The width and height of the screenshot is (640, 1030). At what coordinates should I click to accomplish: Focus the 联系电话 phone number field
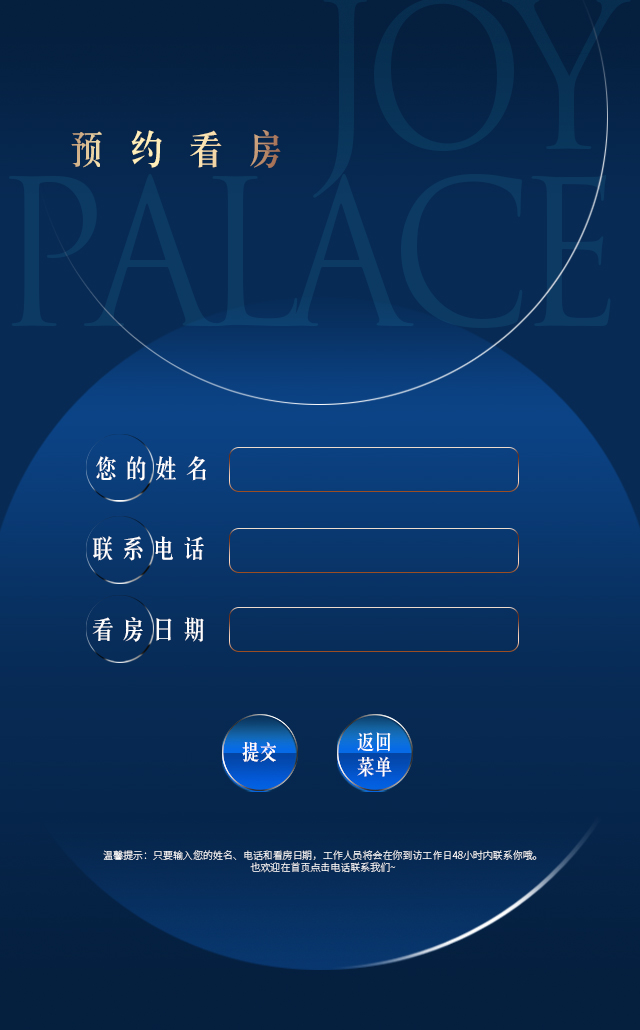(373, 550)
